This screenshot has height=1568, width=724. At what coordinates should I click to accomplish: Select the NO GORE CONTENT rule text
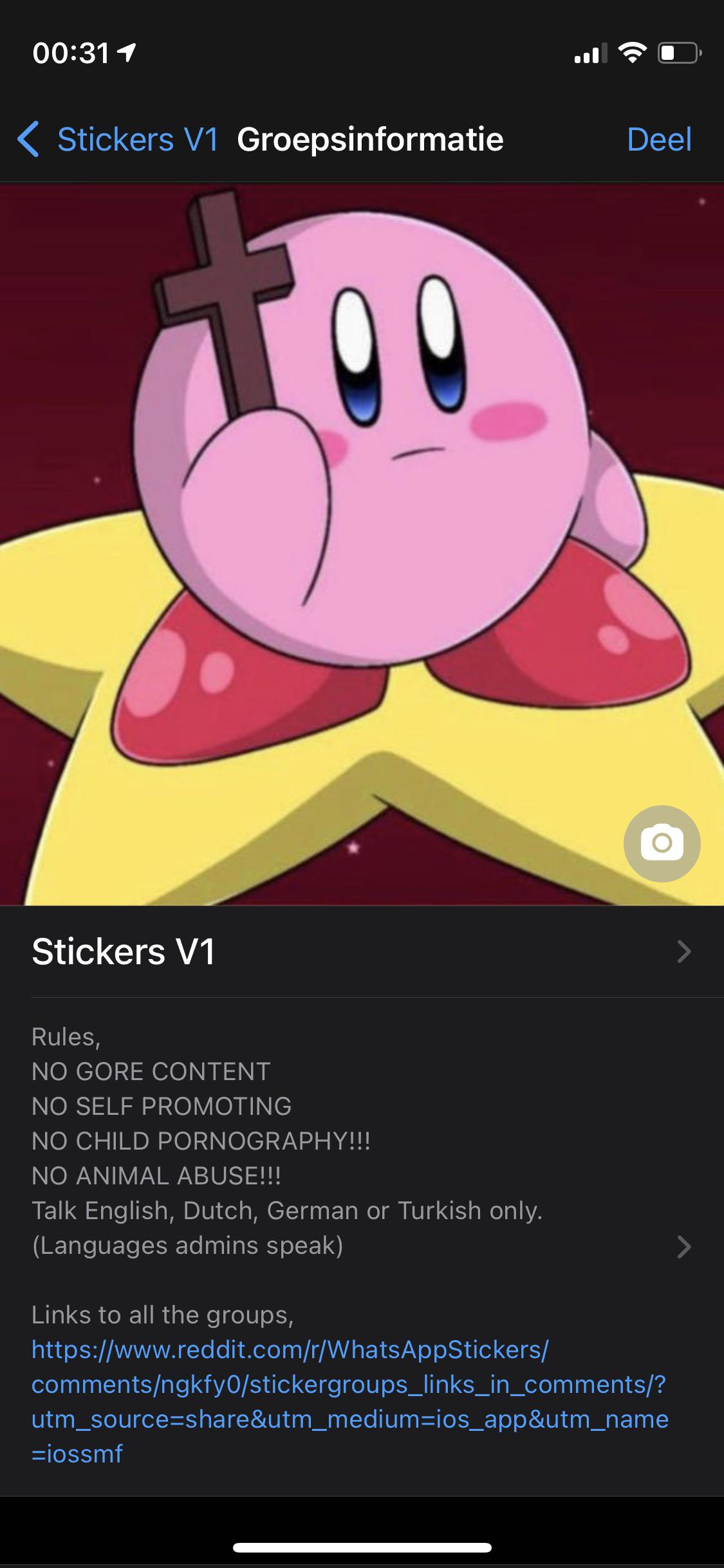(x=151, y=1071)
